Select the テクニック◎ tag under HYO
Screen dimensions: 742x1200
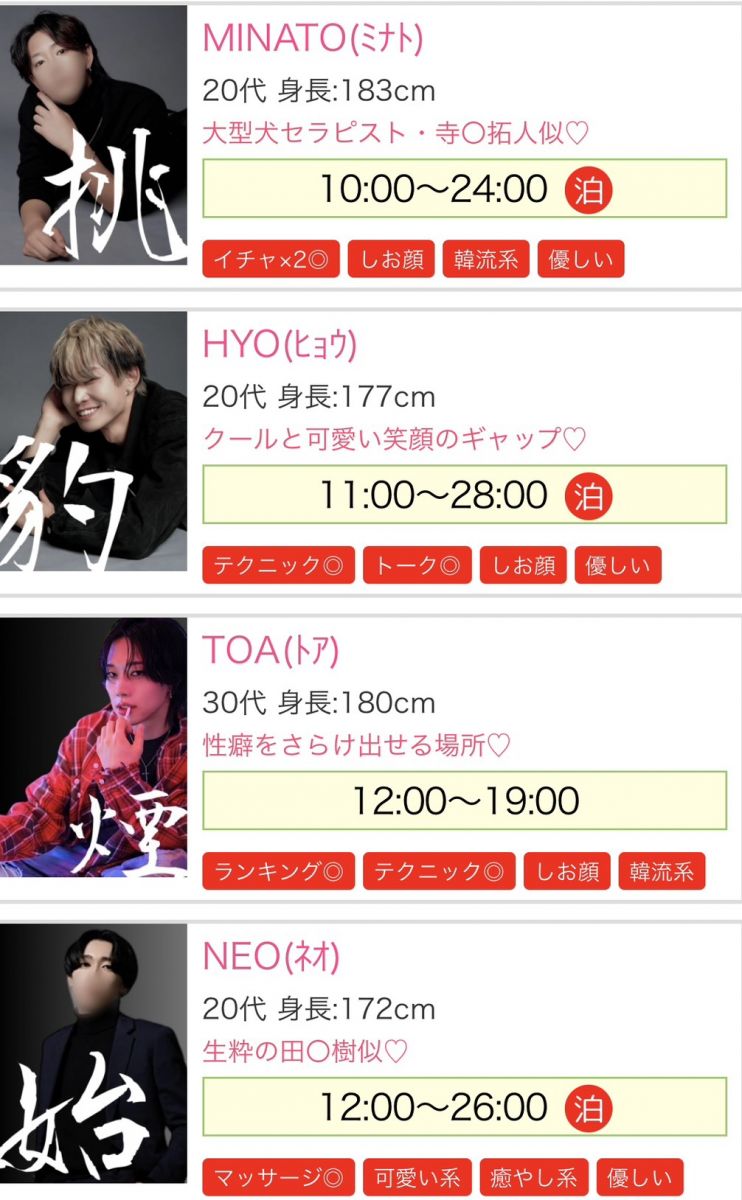click(279, 566)
